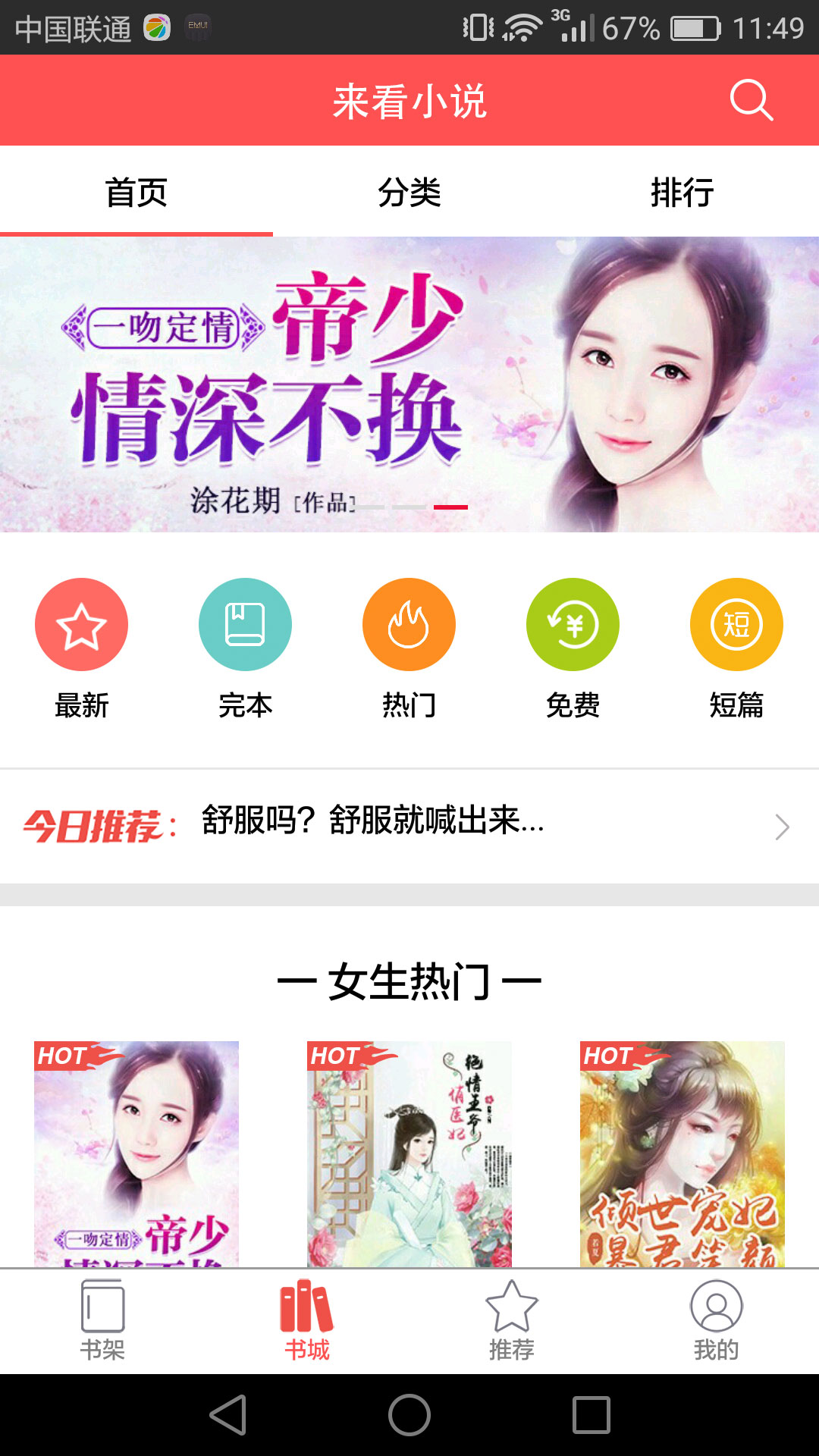Switch to the 排行 tab
The width and height of the screenshot is (819, 1456).
point(682,193)
